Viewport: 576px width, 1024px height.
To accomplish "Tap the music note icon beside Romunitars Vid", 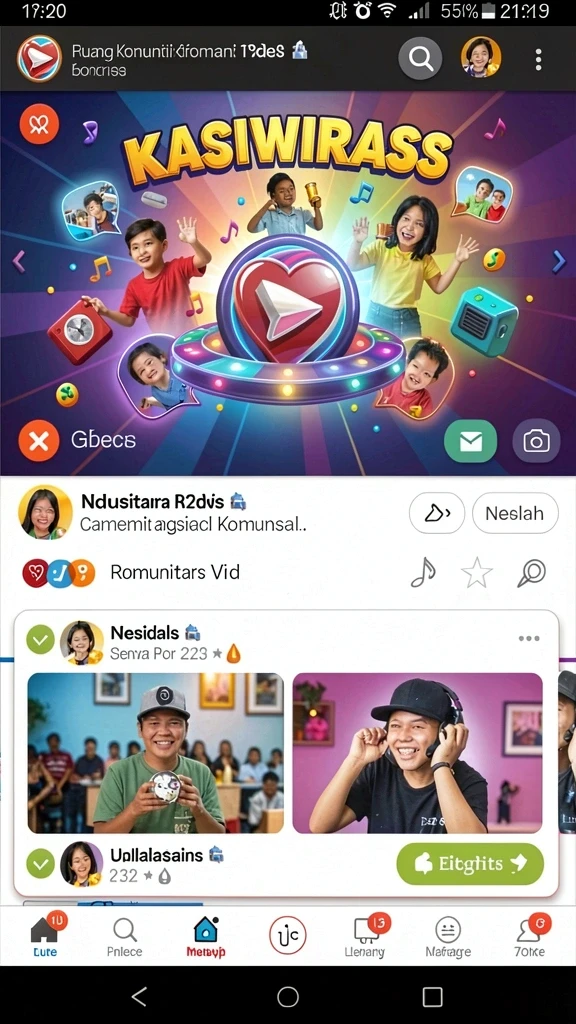I will click(422, 572).
